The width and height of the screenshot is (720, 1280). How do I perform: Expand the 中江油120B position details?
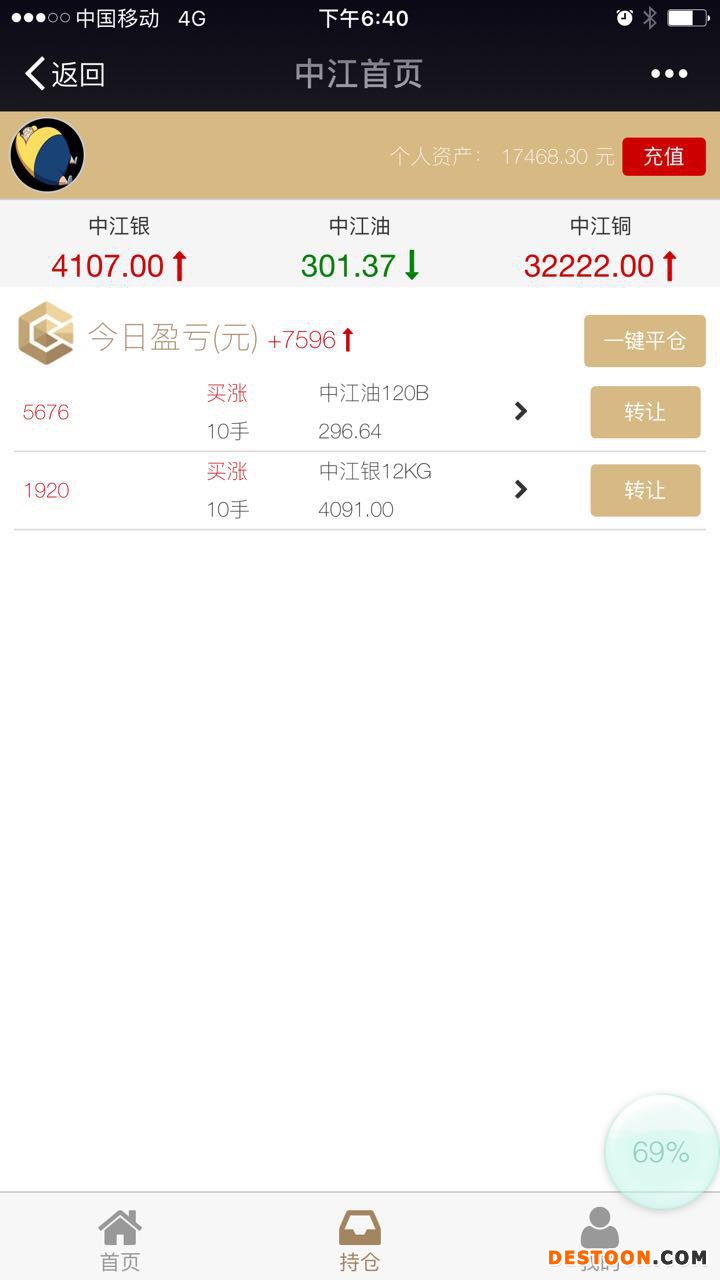pyautogui.click(x=520, y=411)
